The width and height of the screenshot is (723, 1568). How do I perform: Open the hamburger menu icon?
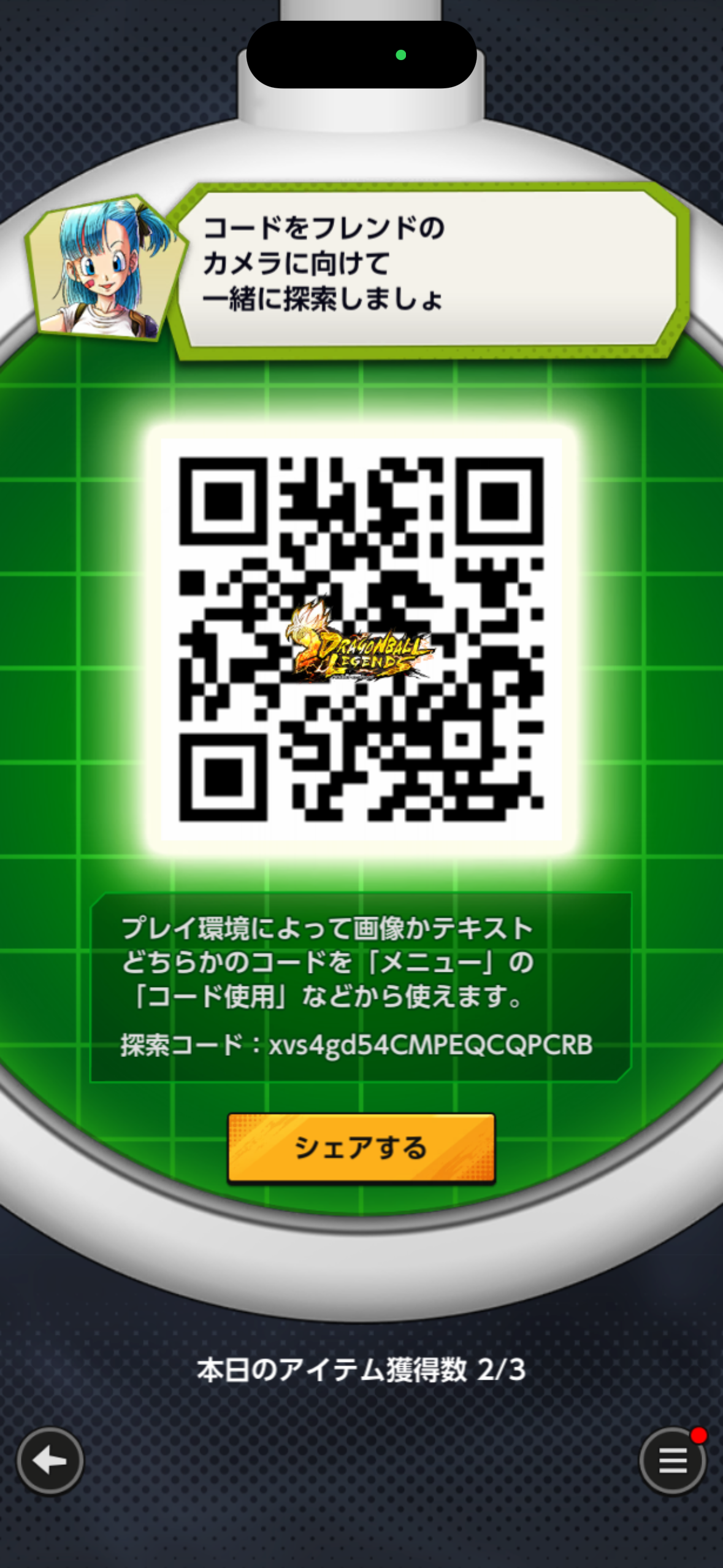coord(672,1461)
